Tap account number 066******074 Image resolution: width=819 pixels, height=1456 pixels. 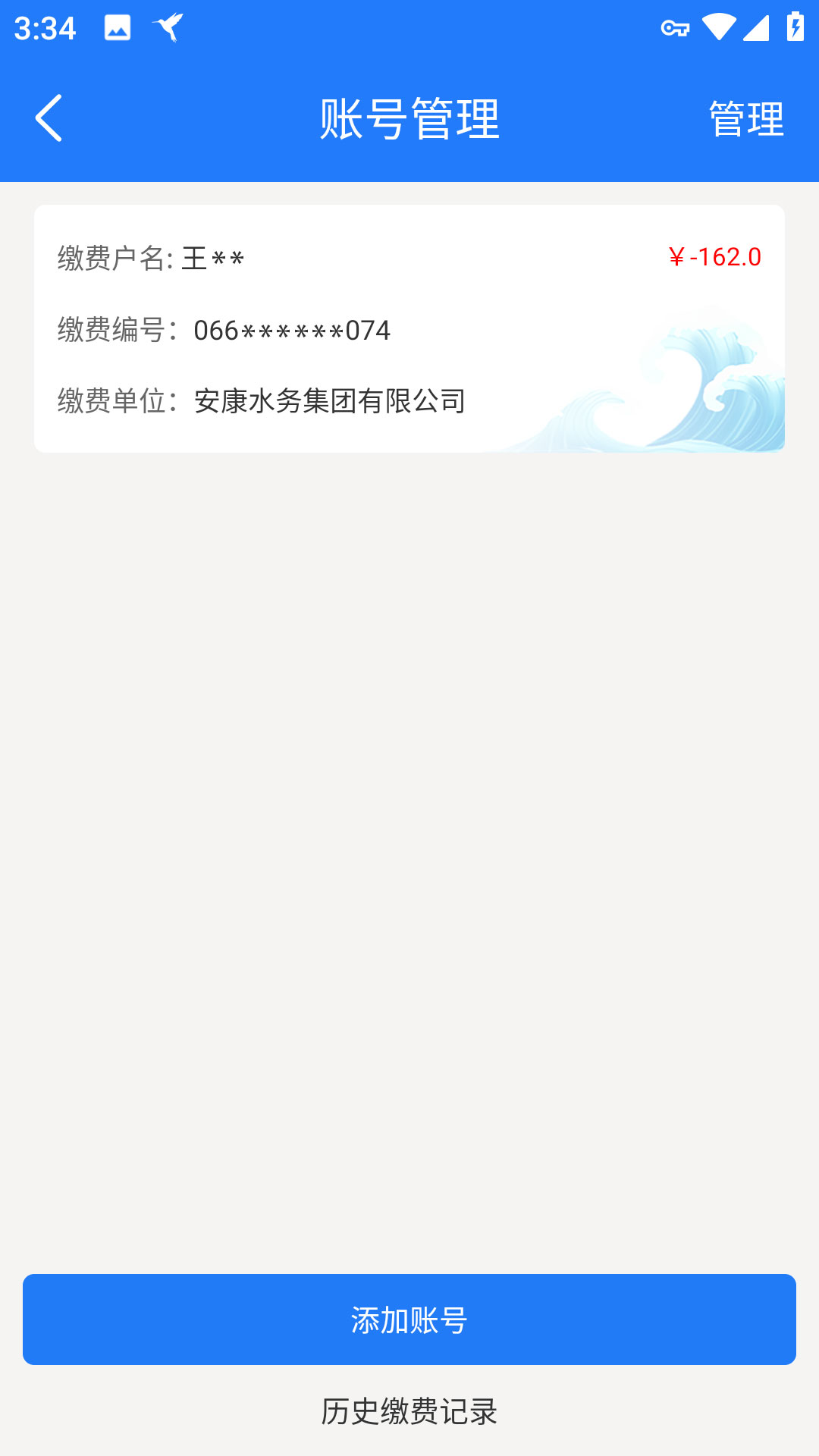click(291, 329)
